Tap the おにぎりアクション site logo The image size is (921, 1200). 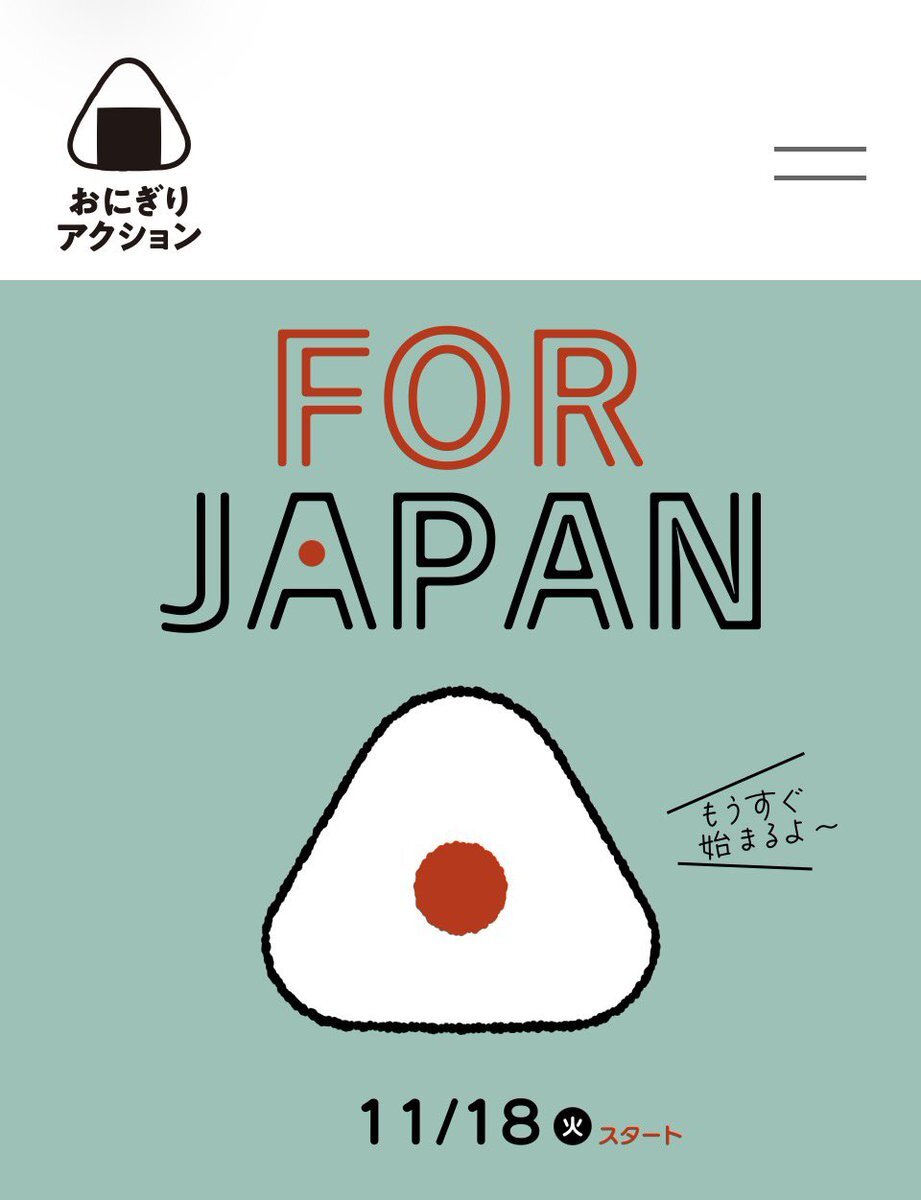pos(129,154)
